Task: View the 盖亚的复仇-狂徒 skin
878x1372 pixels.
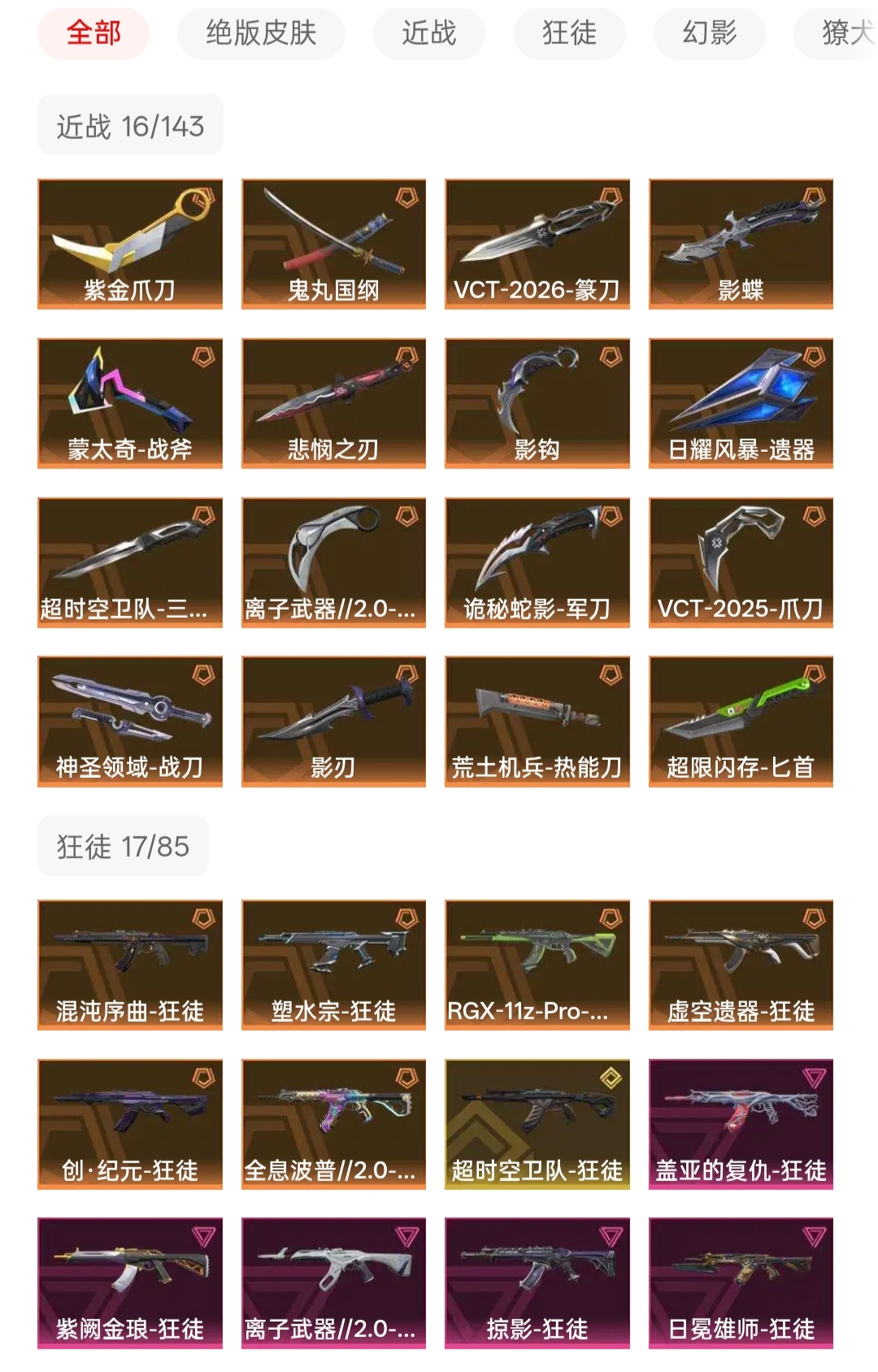Action: pyautogui.click(x=741, y=1124)
